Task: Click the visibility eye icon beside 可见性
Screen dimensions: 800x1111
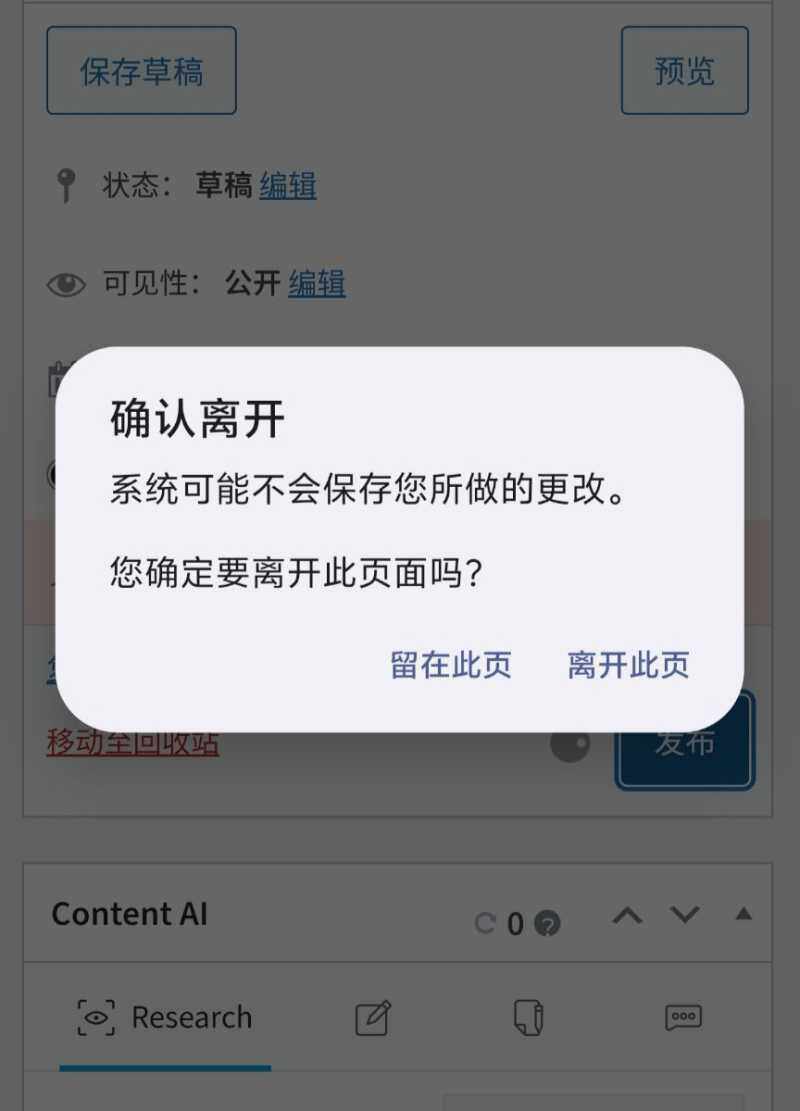Action: 68,284
